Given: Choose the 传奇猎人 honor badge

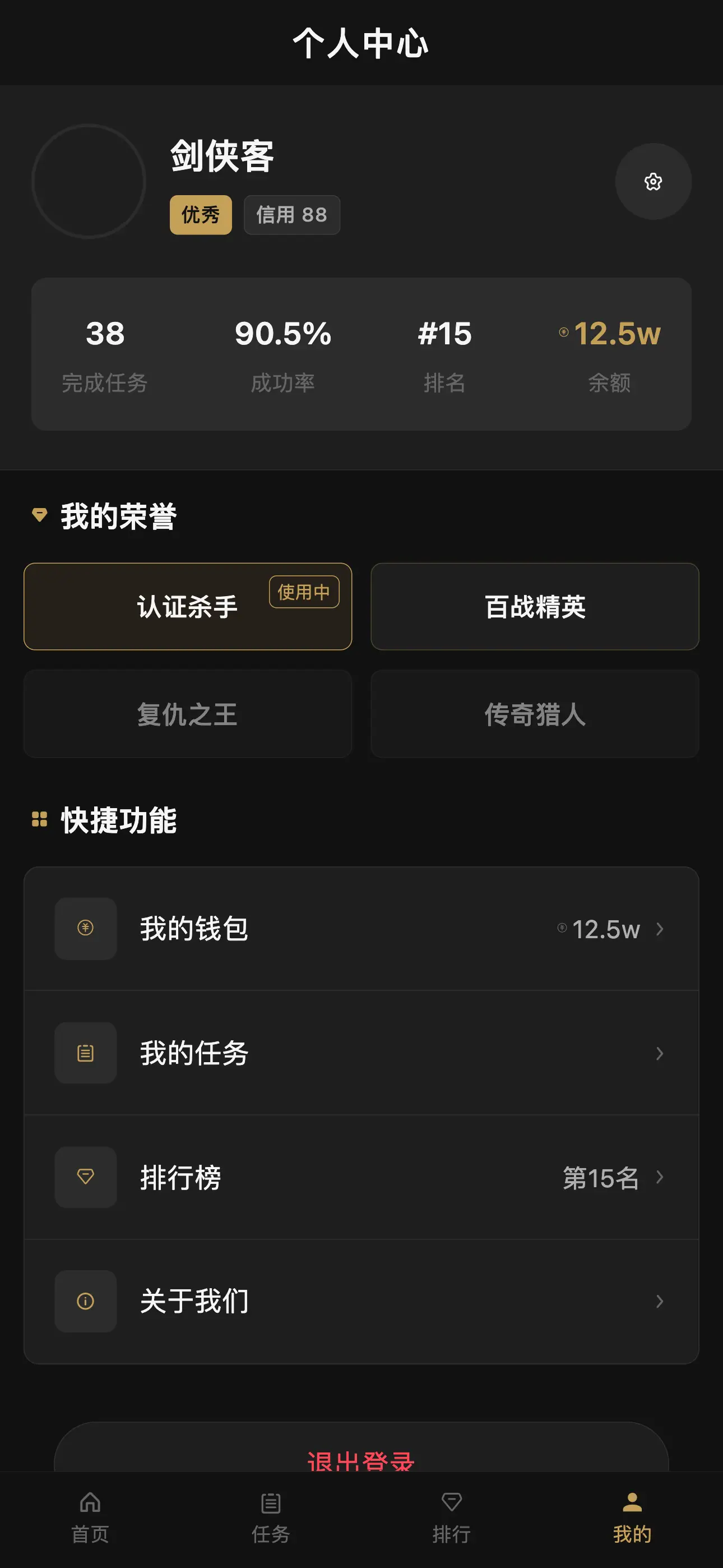Looking at the screenshot, I should (534, 713).
